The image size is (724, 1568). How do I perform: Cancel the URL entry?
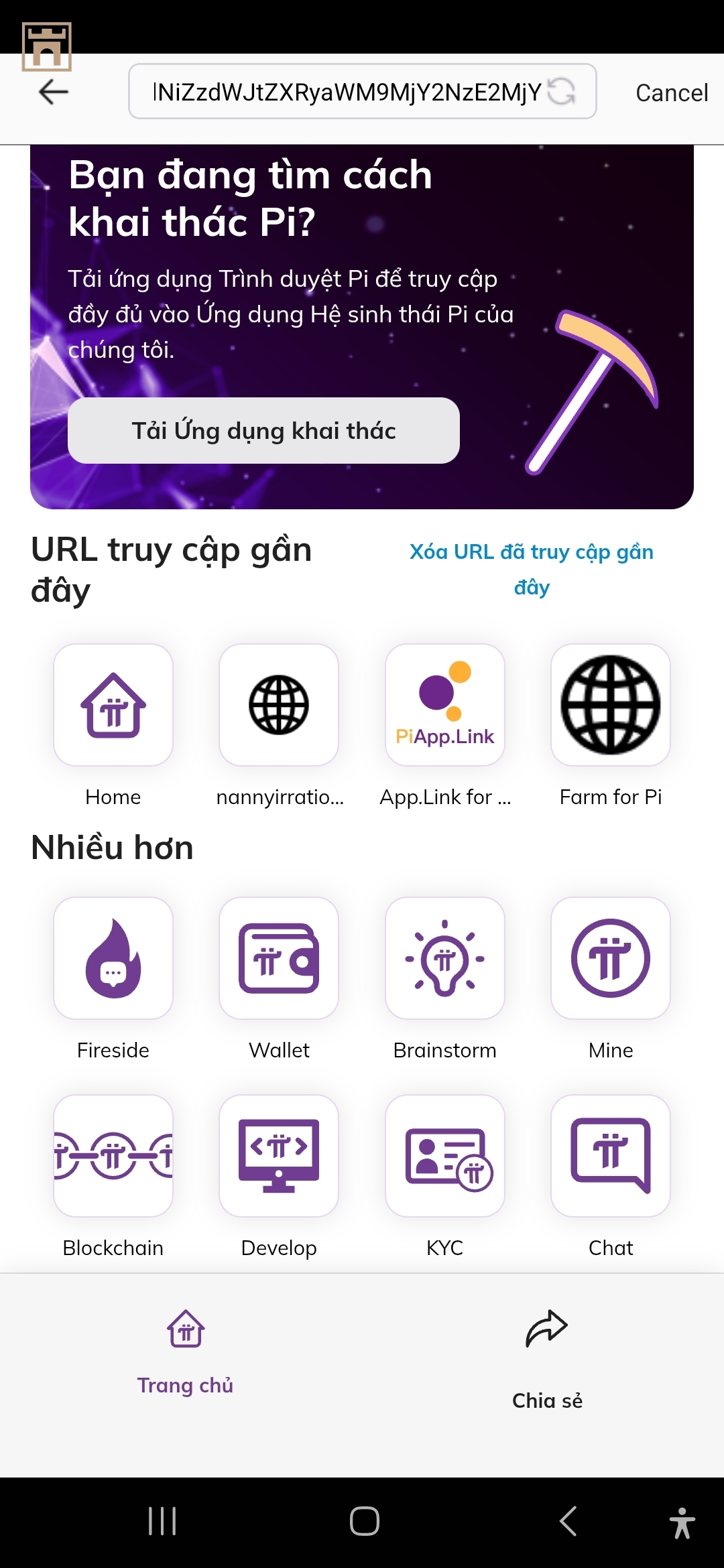pyautogui.click(x=671, y=92)
